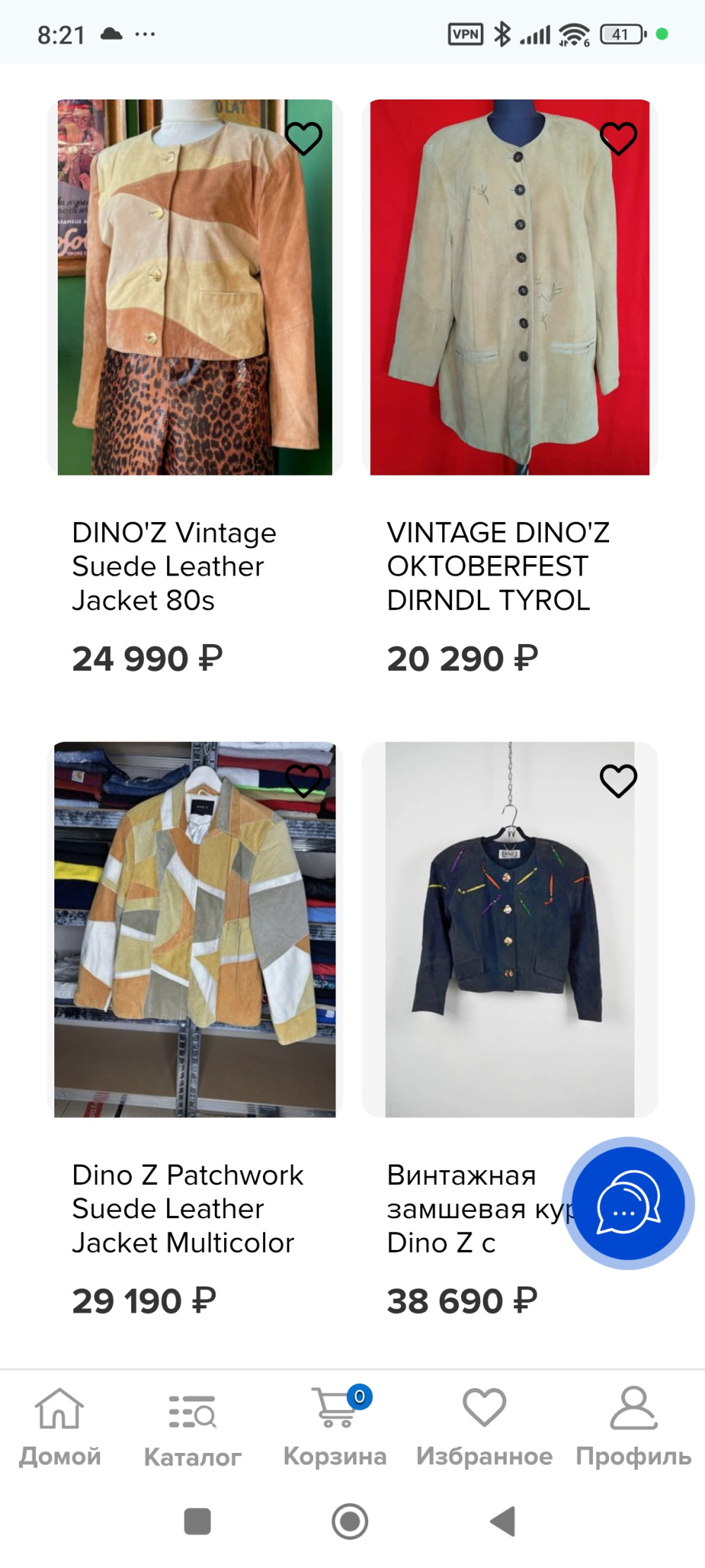Favorite the DINO'Z Vintage Suede Leather Jacket 80s
Image resolution: width=705 pixels, height=1568 pixels.
(304, 138)
